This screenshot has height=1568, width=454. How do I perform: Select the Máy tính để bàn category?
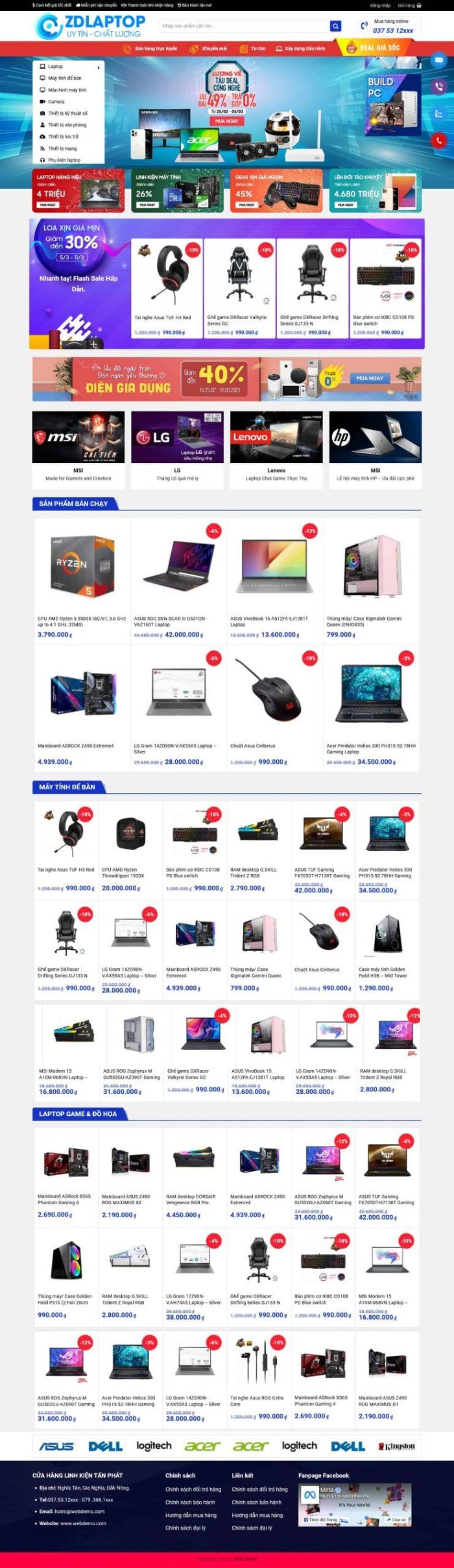click(64, 78)
